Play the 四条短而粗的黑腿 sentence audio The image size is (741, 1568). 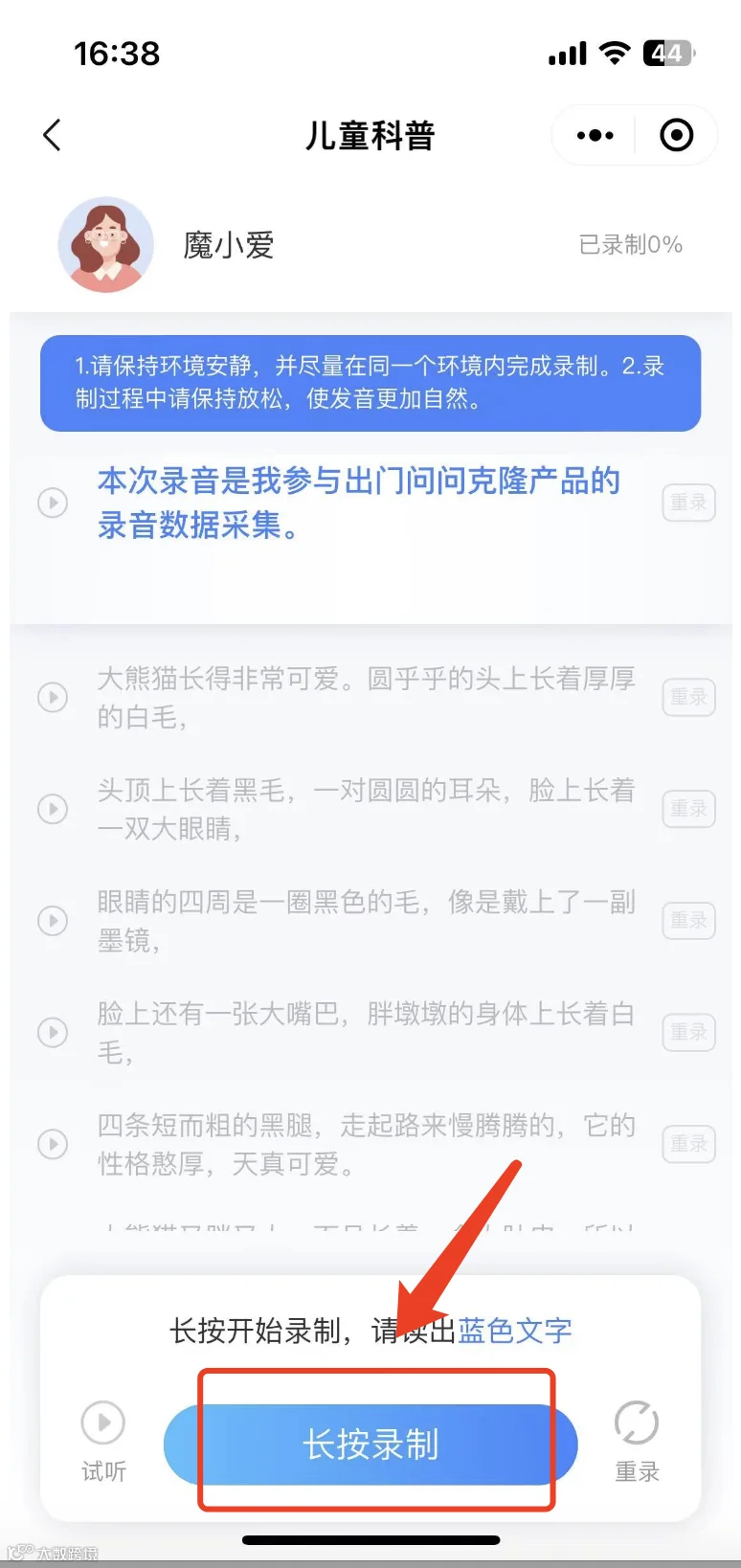pyautogui.click(x=53, y=1144)
